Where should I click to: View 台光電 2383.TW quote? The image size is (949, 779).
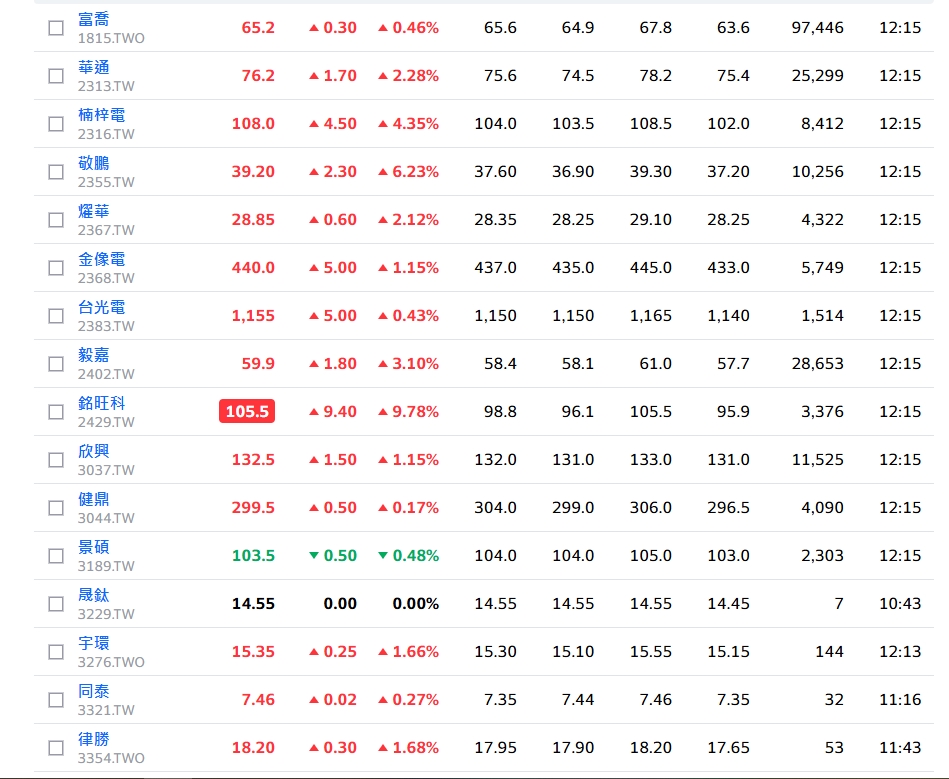[x=102, y=307]
